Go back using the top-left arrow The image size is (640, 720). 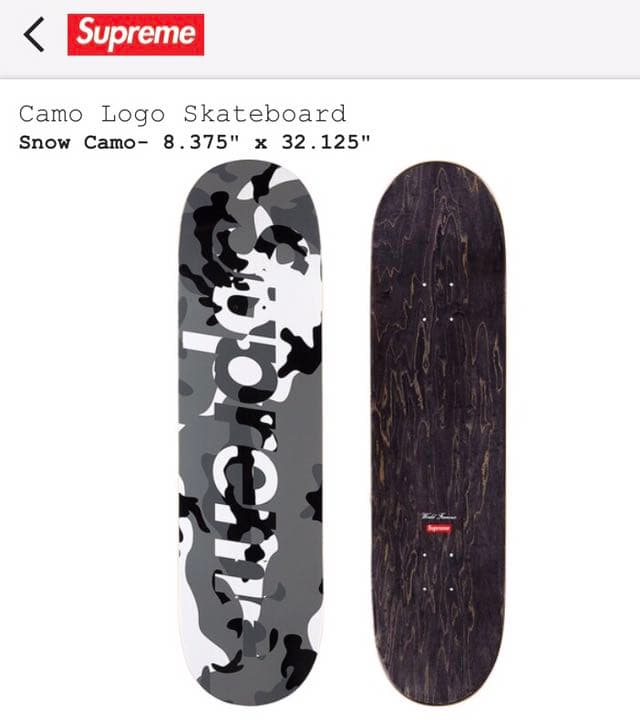pyautogui.click(x=34, y=35)
